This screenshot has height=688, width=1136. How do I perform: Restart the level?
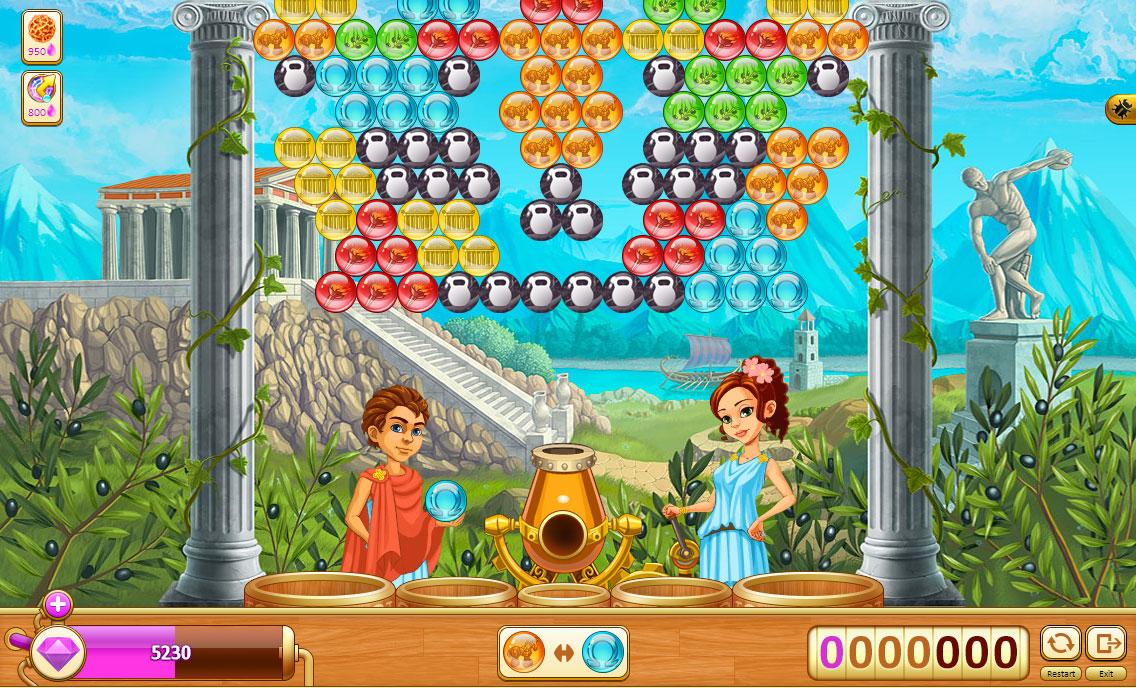(1059, 644)
